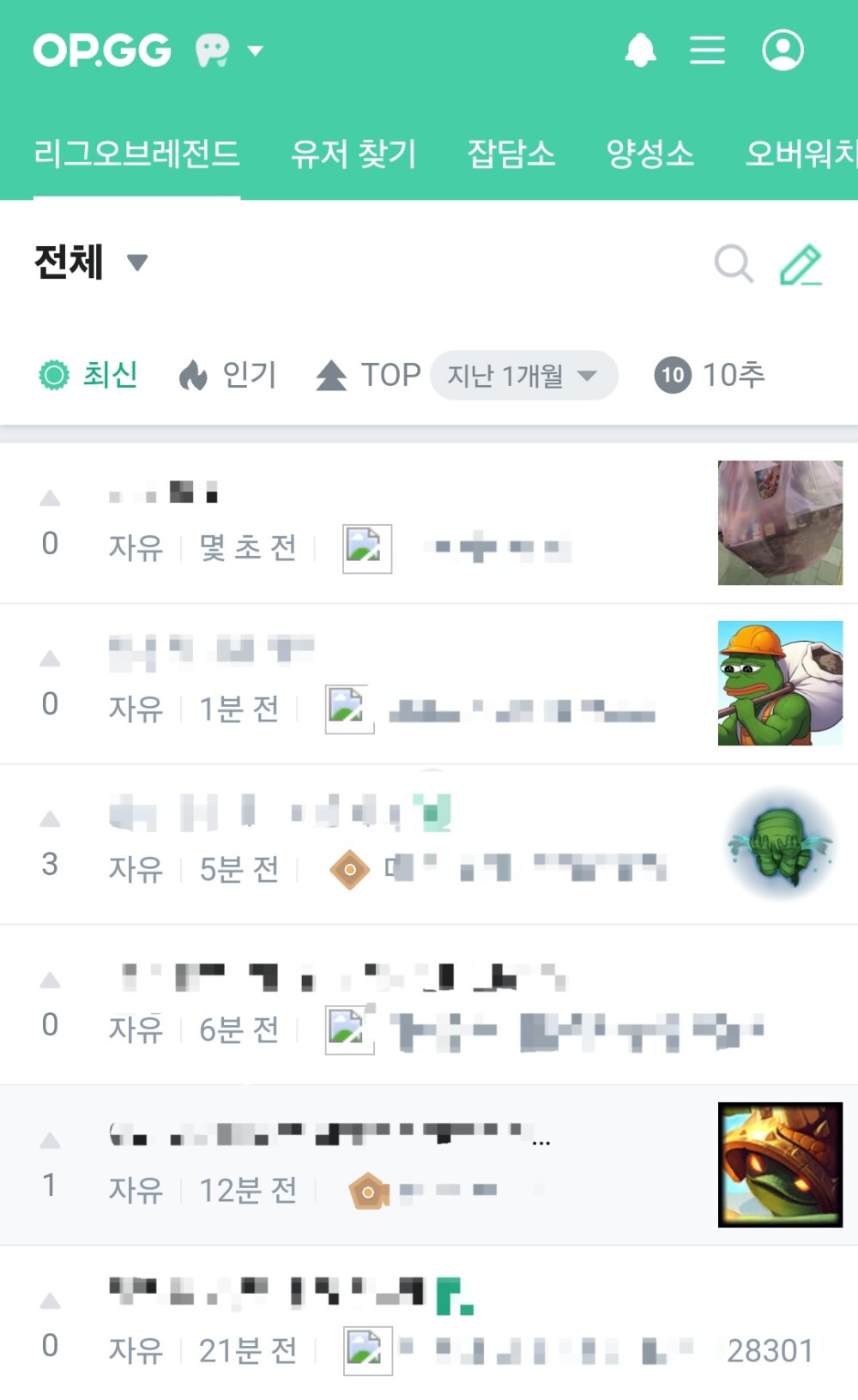The image size is (858, 1400).
Task: Sort posts by 최신
Action: 89,375
